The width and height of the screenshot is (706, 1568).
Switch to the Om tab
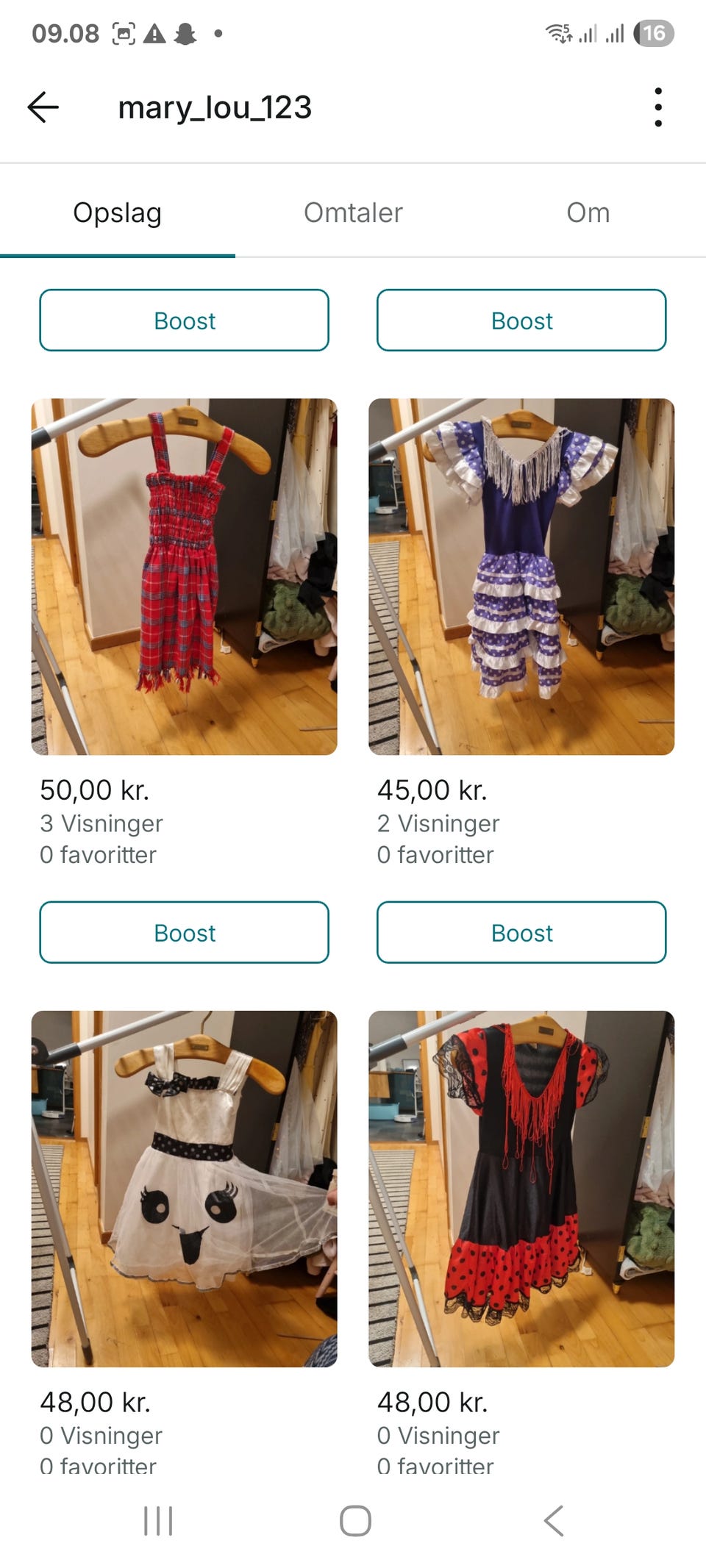tap(588, 212)
